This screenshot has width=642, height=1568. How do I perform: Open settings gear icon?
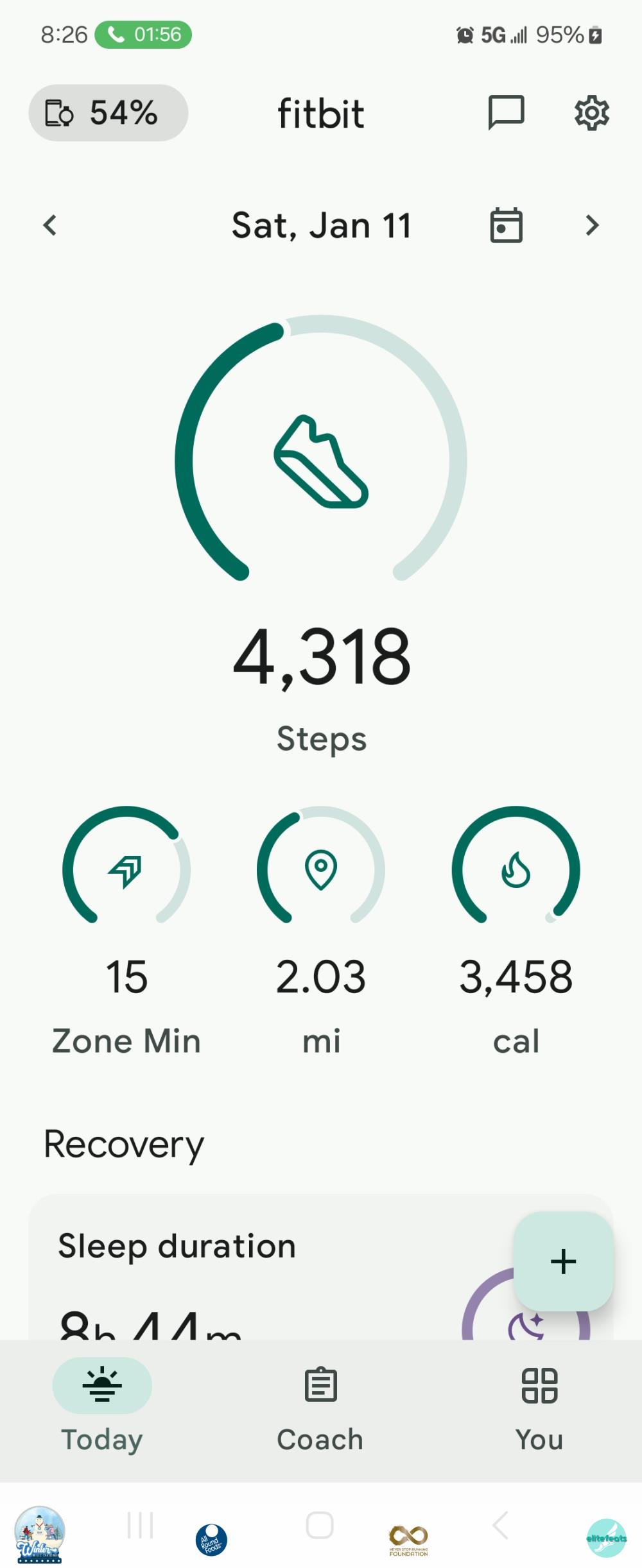591,114
